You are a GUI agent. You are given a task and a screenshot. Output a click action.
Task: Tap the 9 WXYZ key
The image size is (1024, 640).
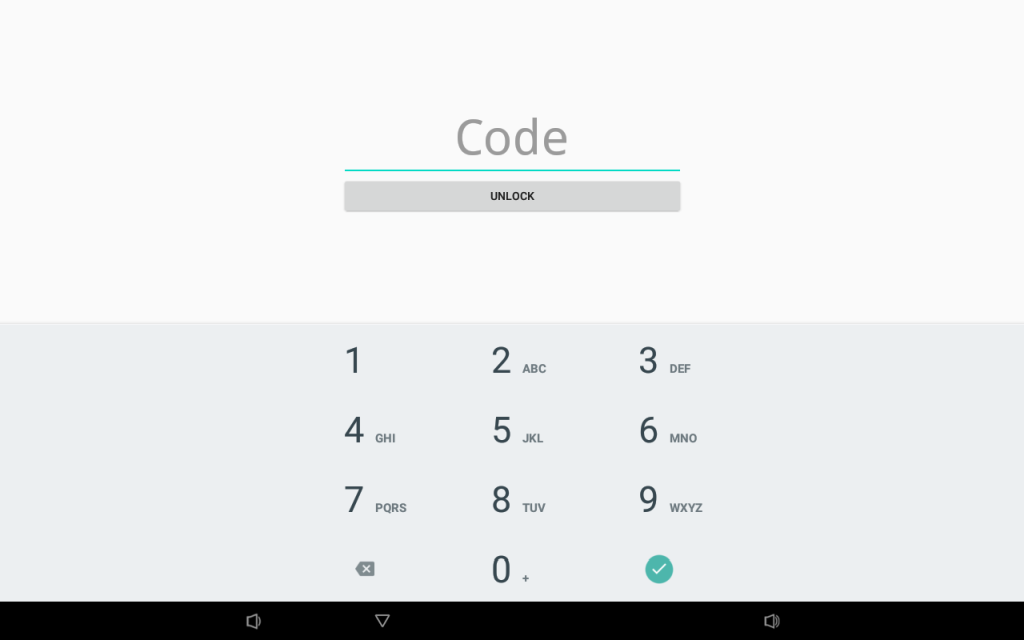(x=659, y=500)
